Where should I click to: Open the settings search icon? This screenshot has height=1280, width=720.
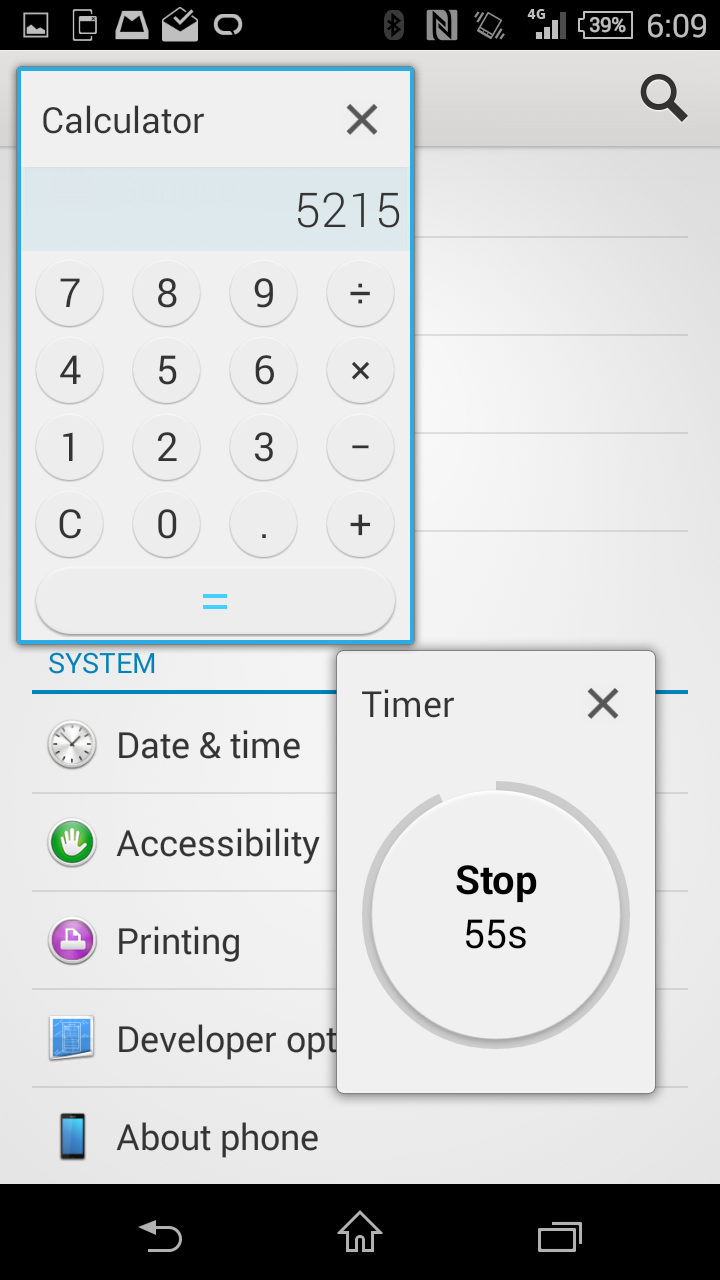(663, 98)
